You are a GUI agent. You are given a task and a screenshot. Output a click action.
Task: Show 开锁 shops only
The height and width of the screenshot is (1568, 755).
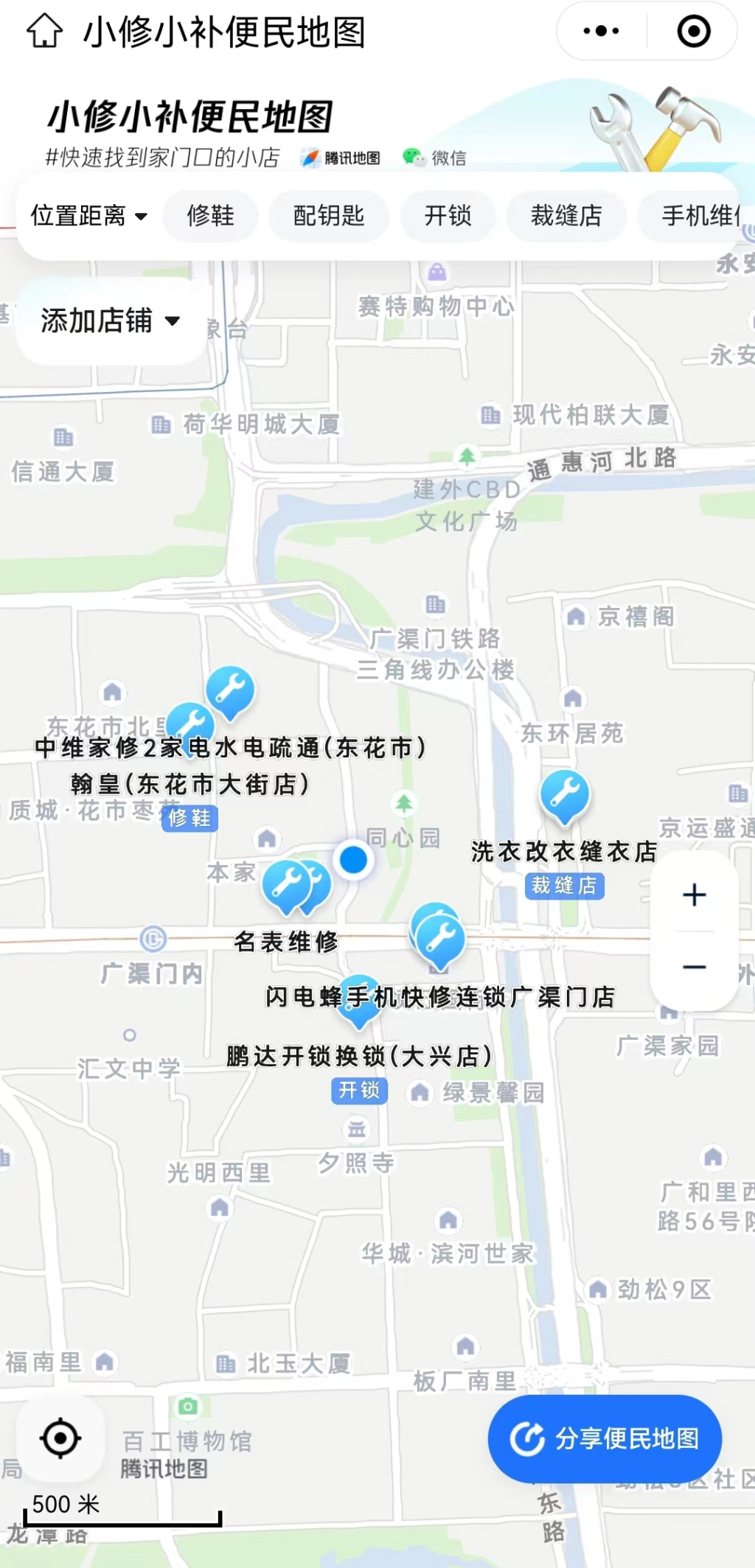tap(448, 216)
